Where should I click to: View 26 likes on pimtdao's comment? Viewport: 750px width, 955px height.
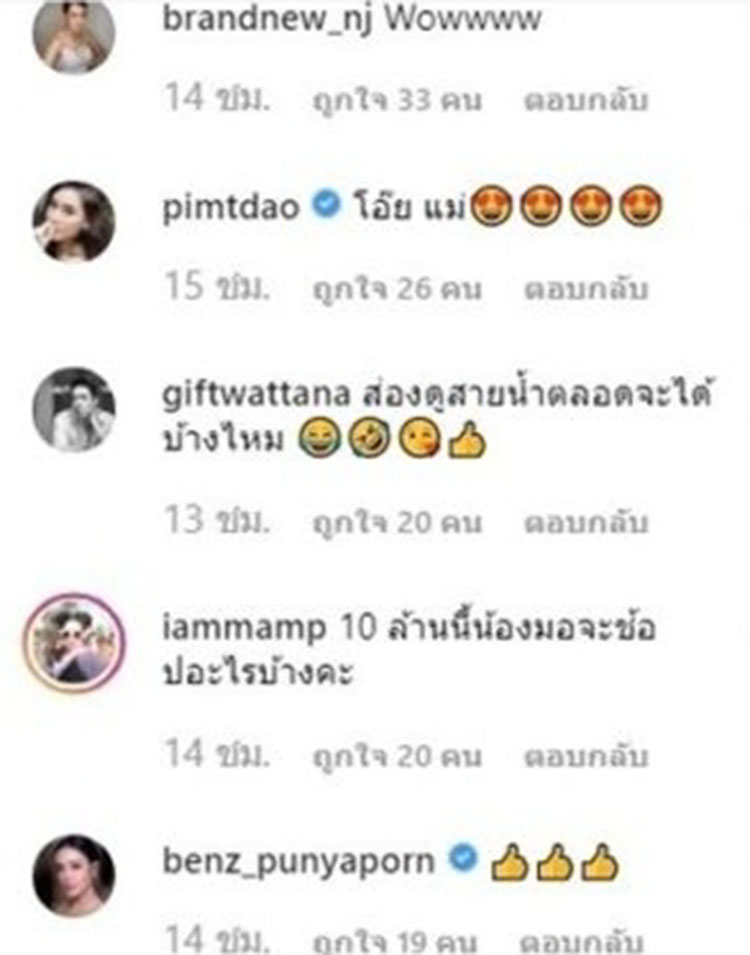click(396, 290)
